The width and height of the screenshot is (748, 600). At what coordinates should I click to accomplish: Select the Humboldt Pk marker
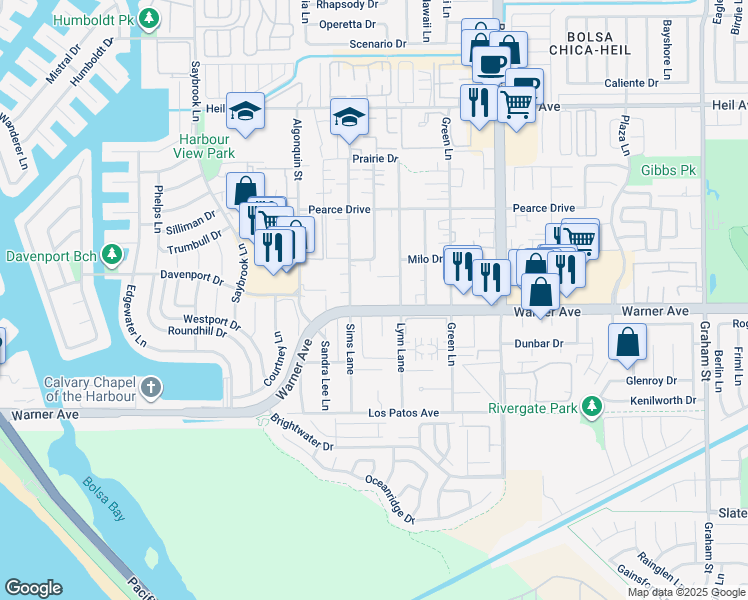coord(149,18)
